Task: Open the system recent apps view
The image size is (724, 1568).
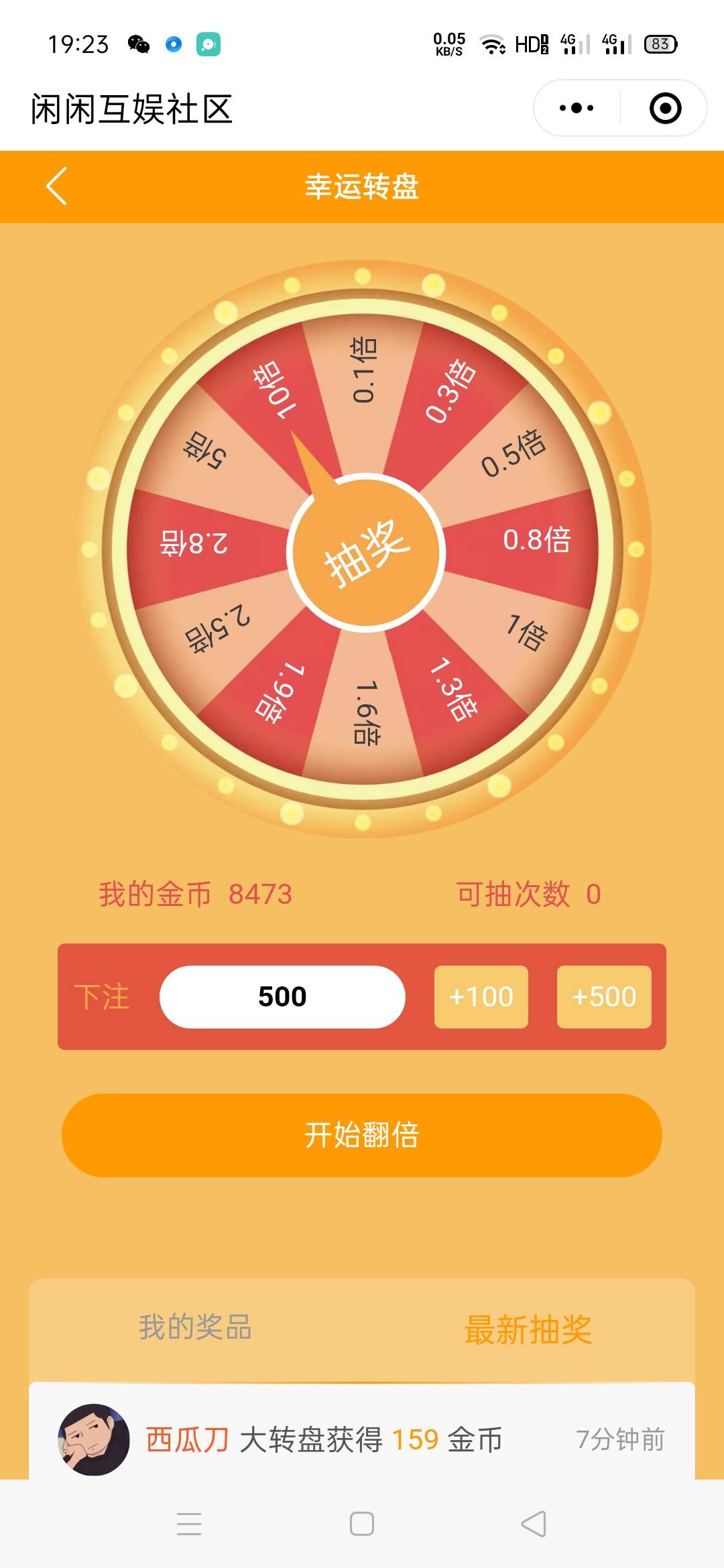Action: point(189,1524)
